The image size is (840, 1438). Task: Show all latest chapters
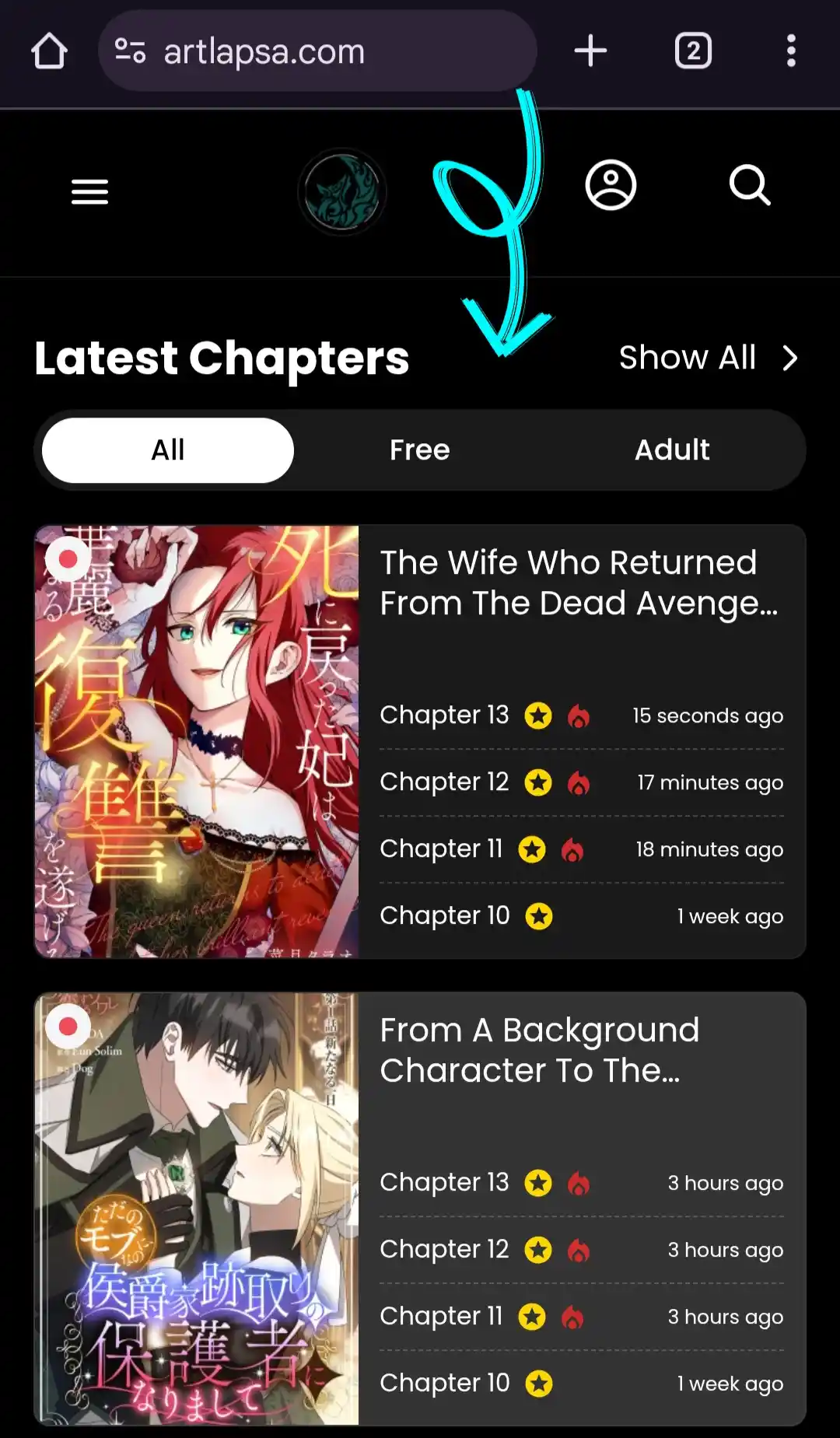coord(708,358)
